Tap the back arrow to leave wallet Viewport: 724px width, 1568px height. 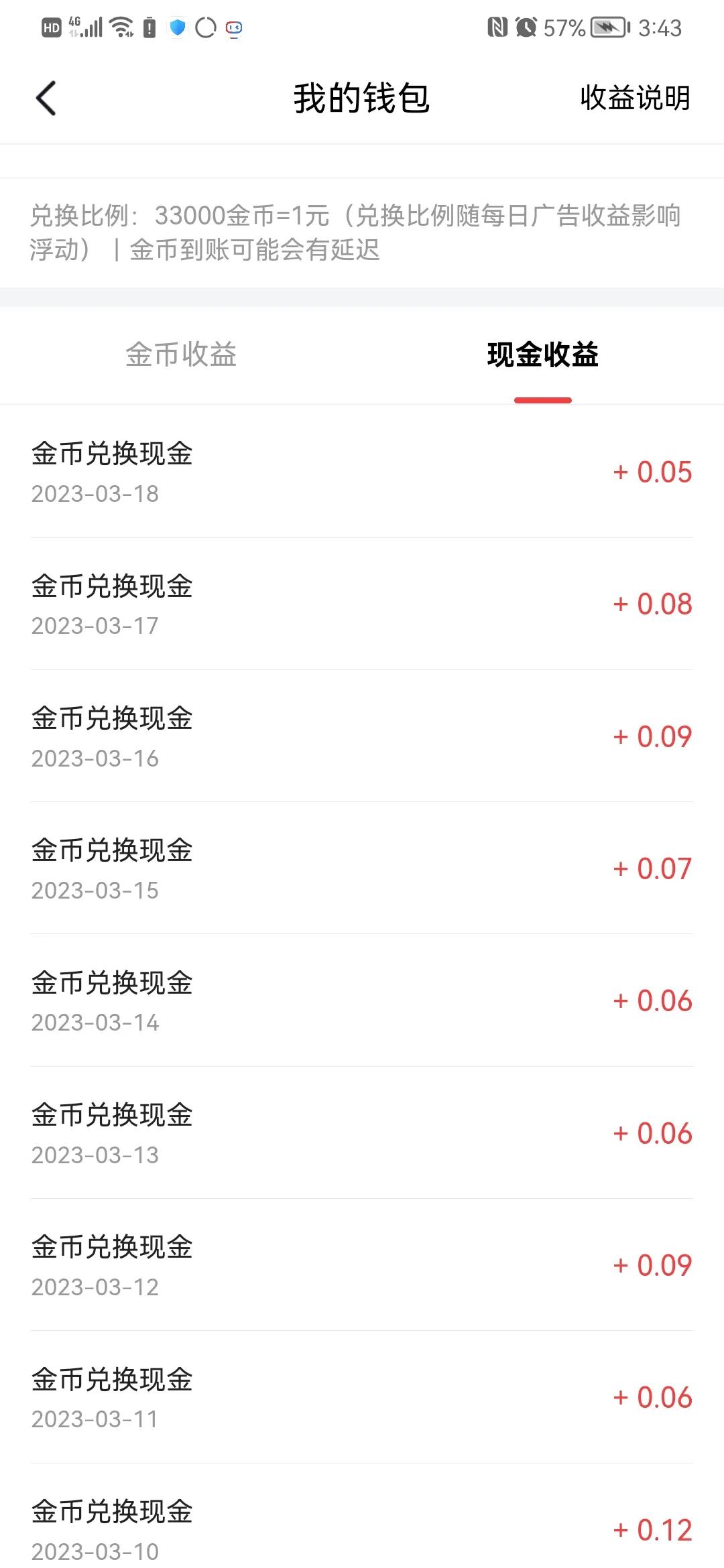[46, 97]
